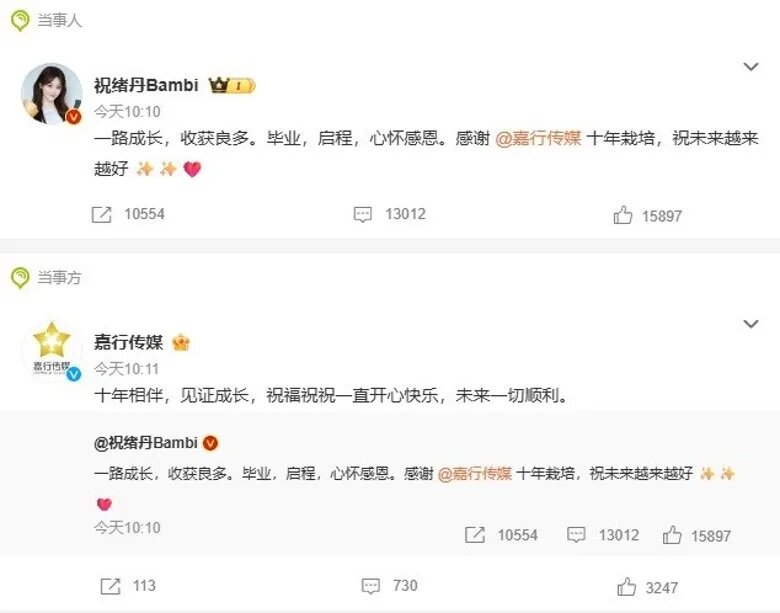Open the username 祝绪丹Bambi on the first post
The width and height of the screenshot is (780, 613).
pos(147,86)
